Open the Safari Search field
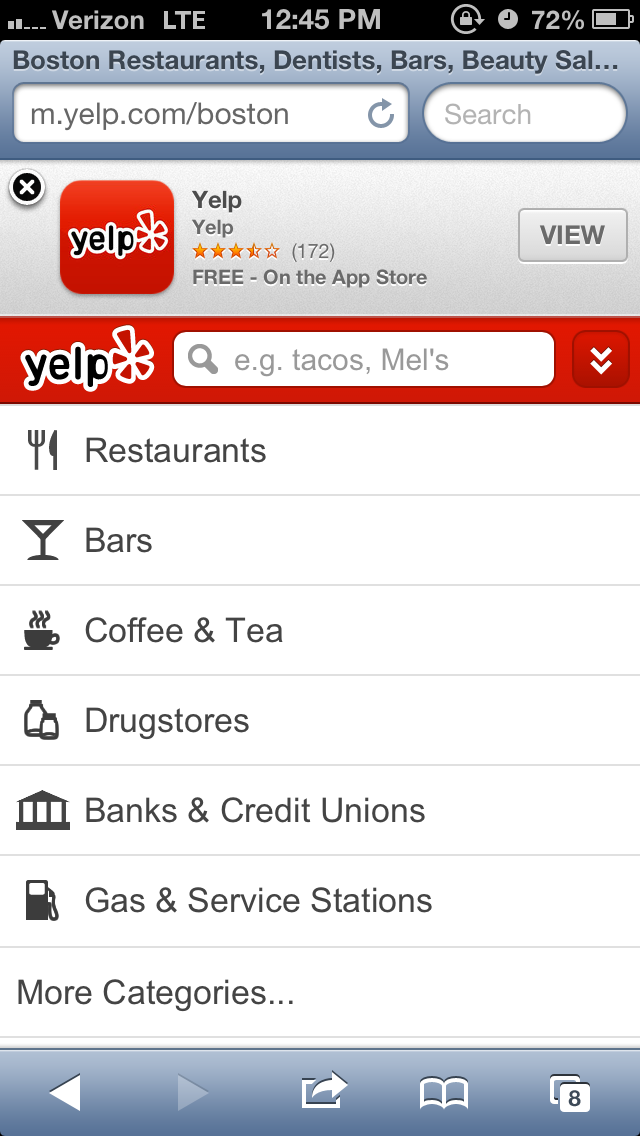Image resolution: width=640 pixels, height=1136 pixels. coord(525,113)
